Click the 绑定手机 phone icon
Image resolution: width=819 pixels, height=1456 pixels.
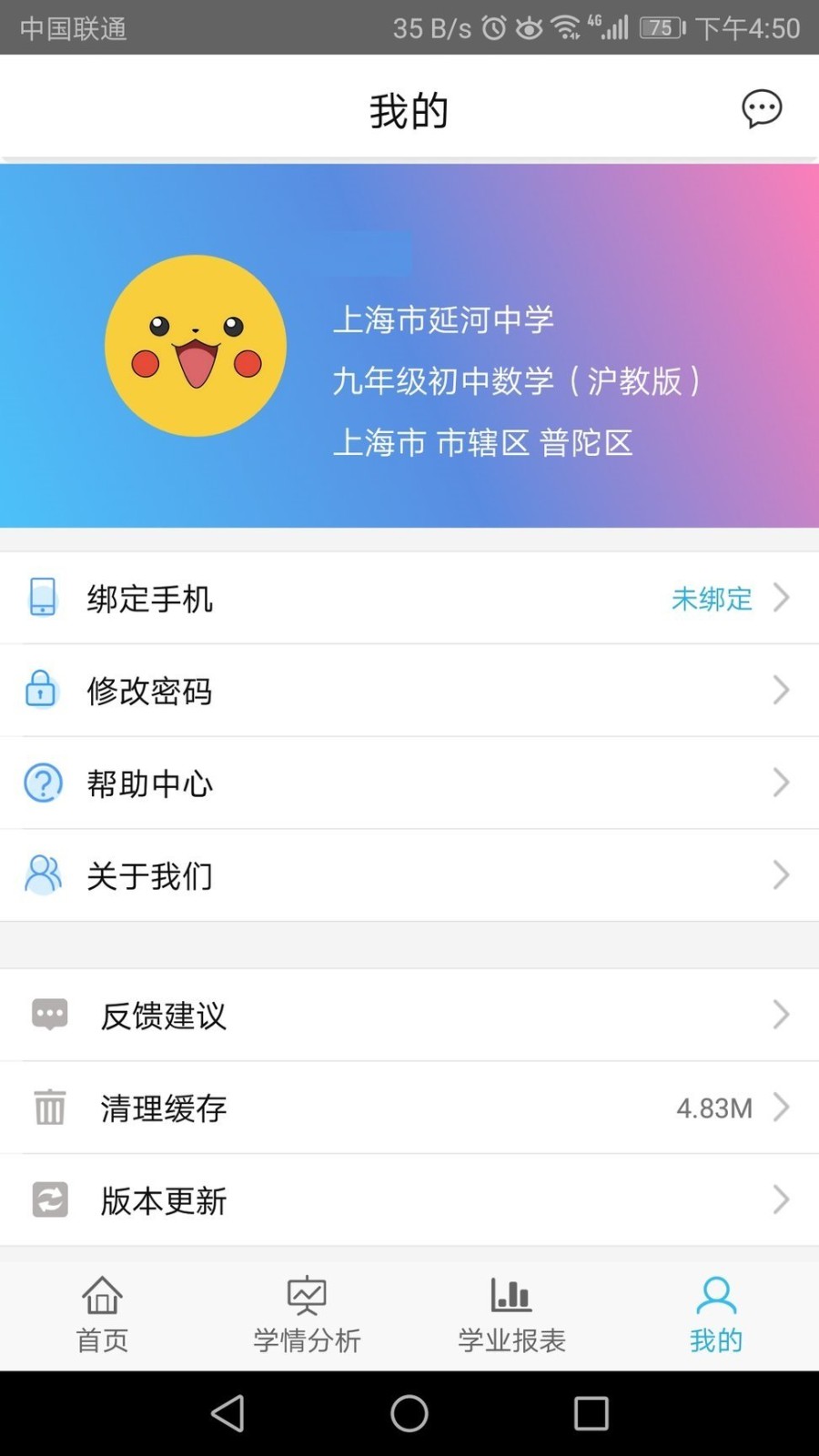click(x=42, y=598)
